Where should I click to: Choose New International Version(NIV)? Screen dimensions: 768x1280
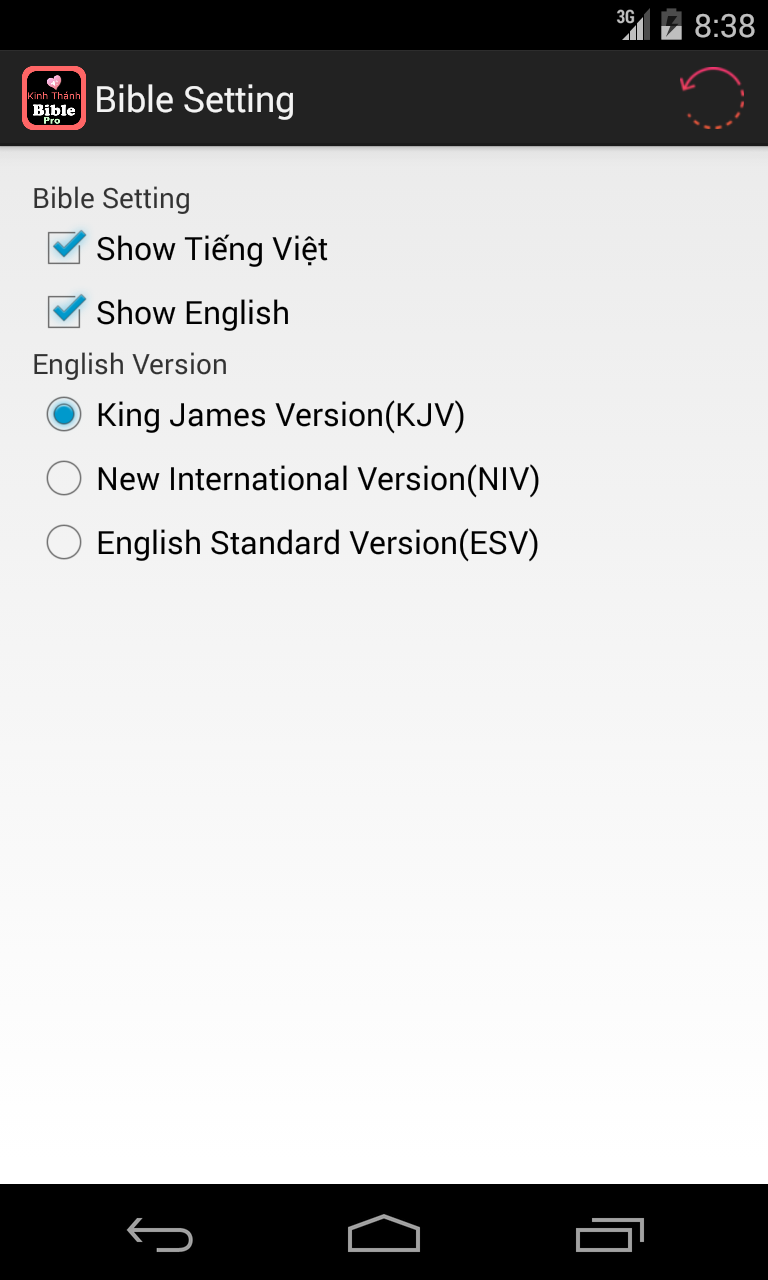pyautogui.click(x=64, y=479)
